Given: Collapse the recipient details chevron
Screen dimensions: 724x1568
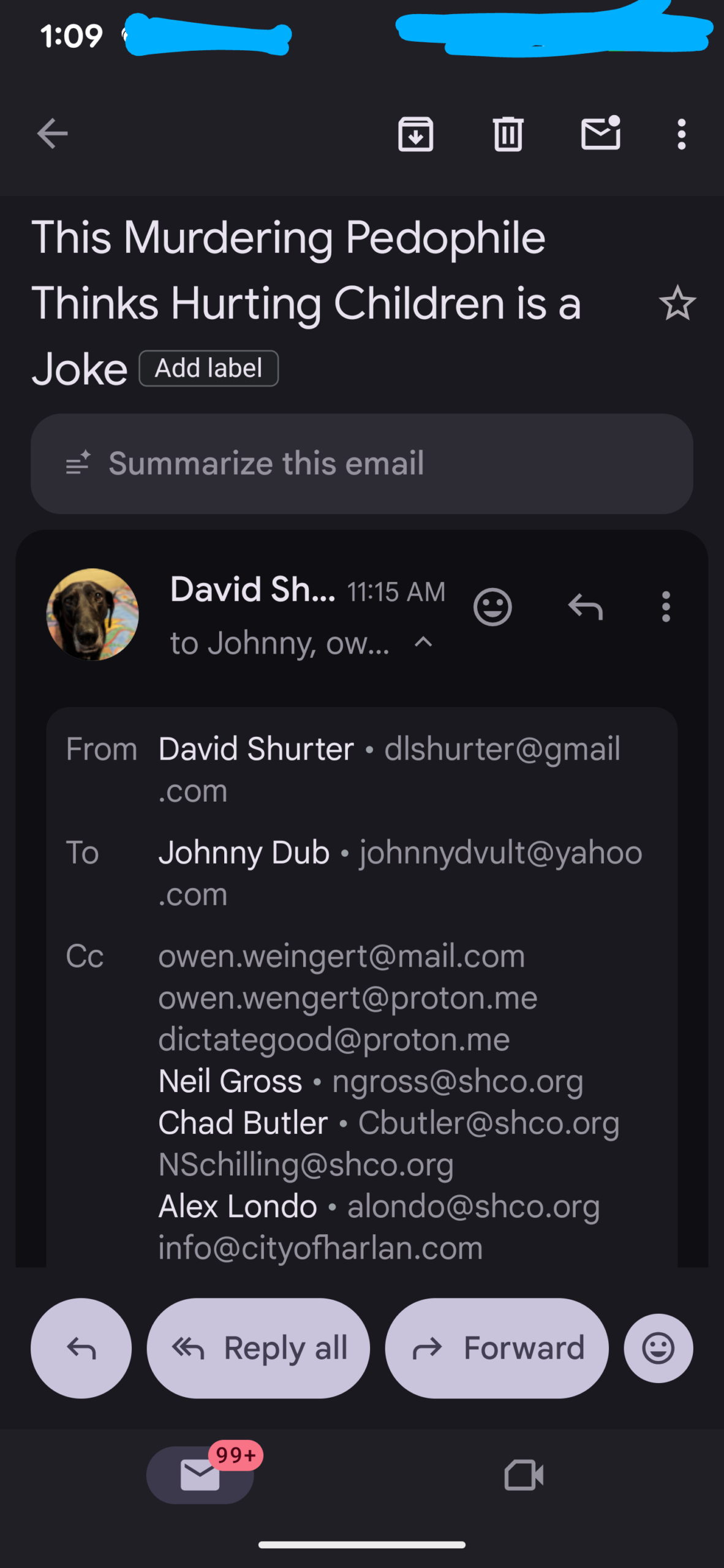Looking at the screenshot, I should coord(423,643).
